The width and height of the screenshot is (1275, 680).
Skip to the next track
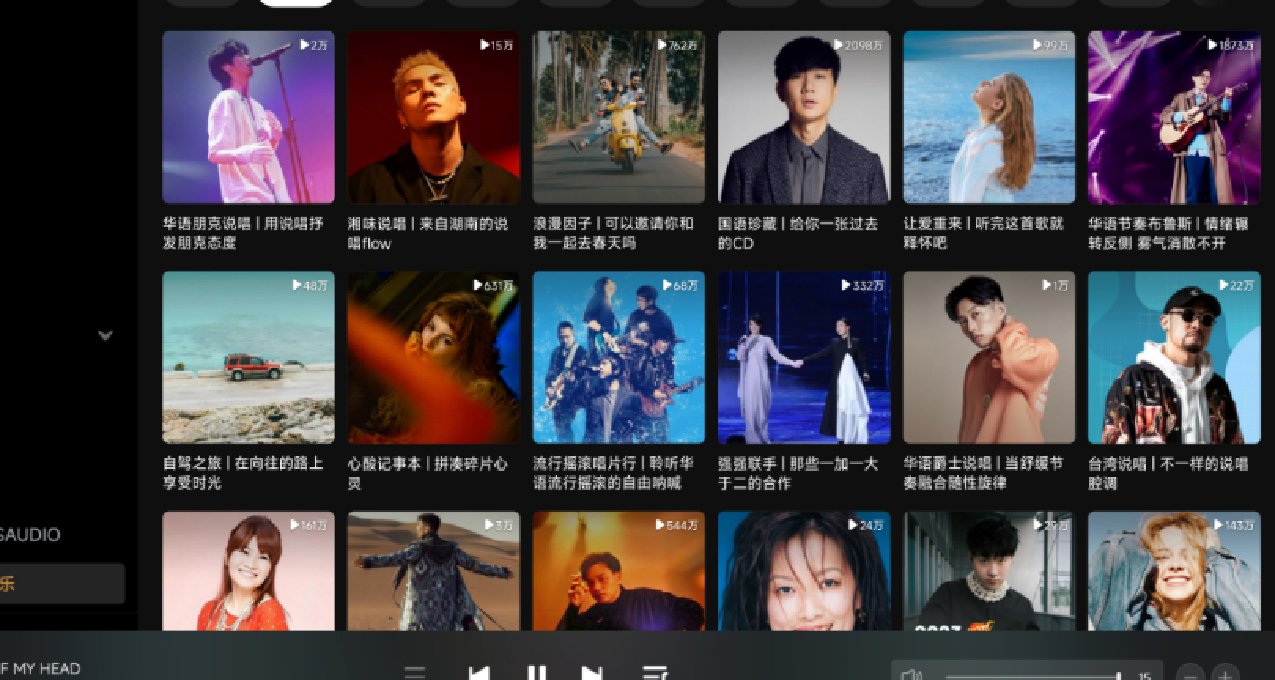pos(593,673)
